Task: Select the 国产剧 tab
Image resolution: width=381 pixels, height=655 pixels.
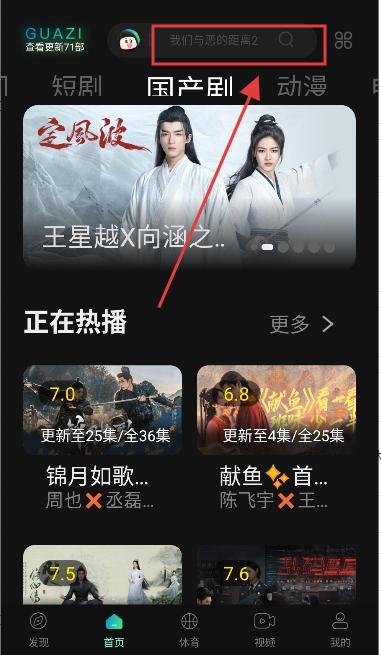Action: click(190, 86)
